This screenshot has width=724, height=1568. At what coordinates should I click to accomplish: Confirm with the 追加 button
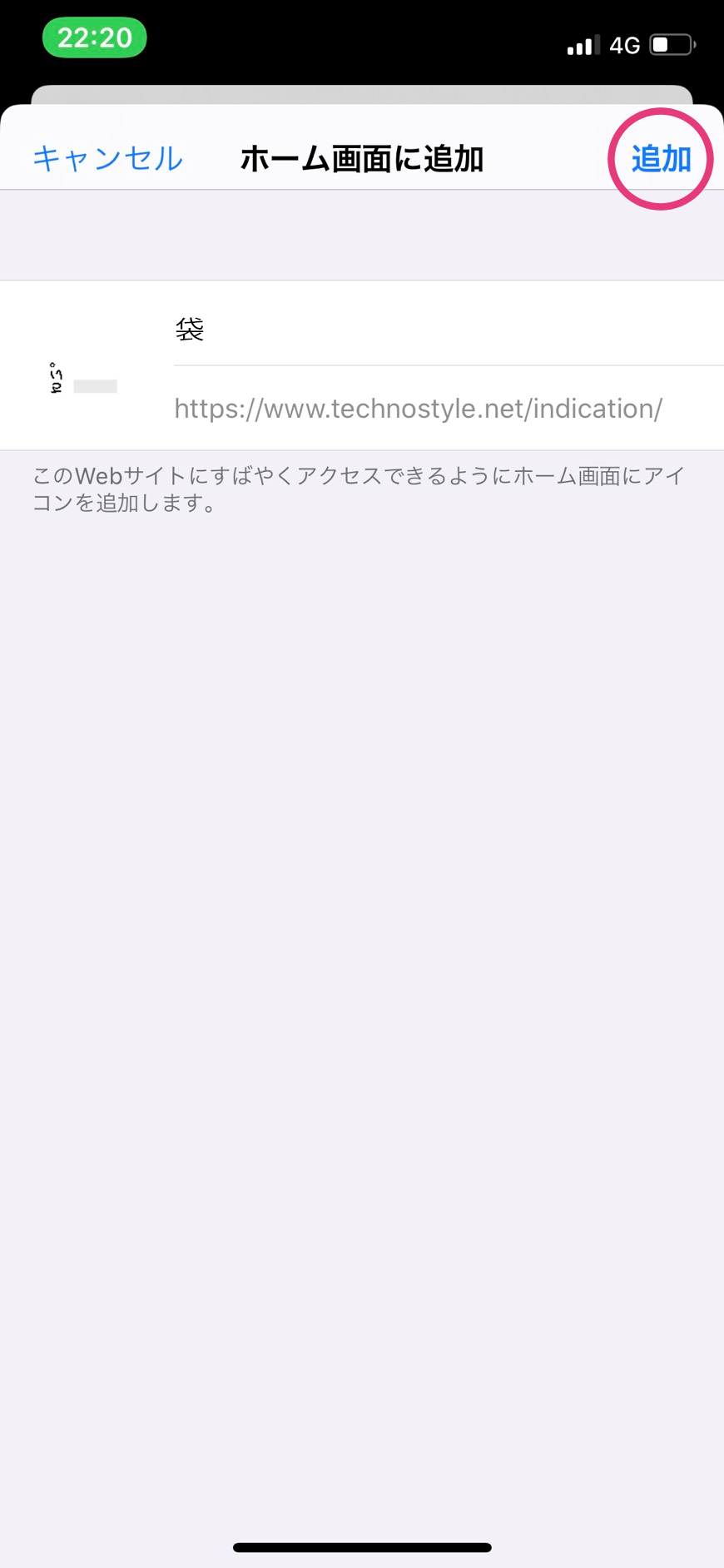click(661, 158)
